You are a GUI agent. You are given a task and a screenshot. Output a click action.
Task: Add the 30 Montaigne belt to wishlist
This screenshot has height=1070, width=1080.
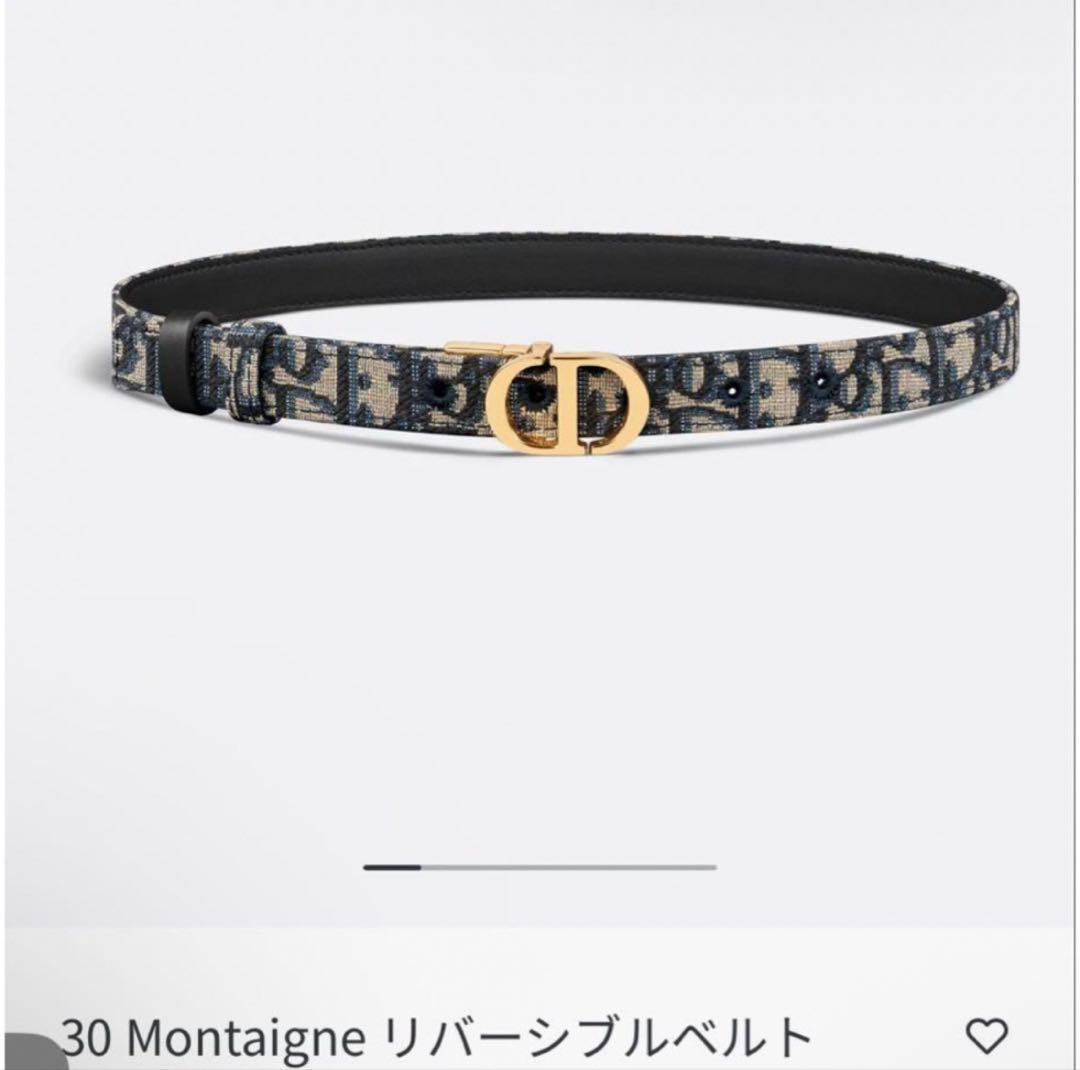pyautogui.click(x=987, y=1036)
